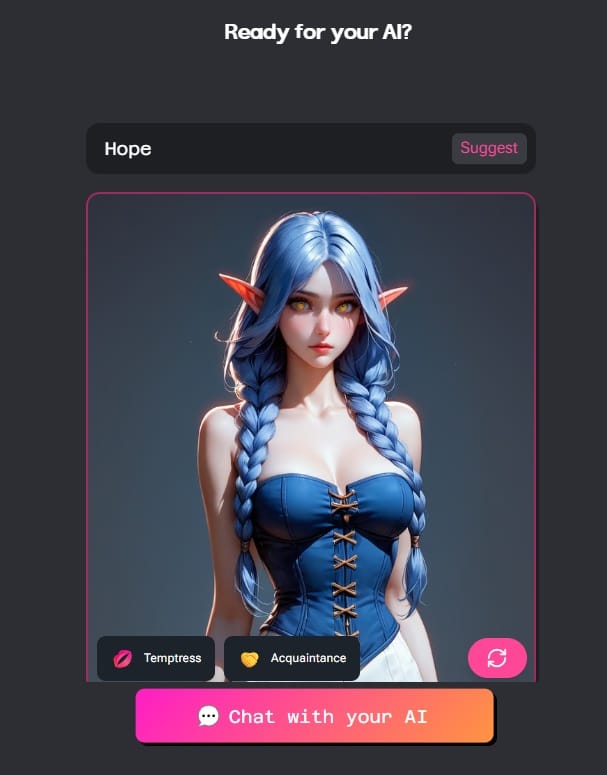607x775 pixels.
Task: Regenerate the AI image with refresh icon
Action: [497, 658]
